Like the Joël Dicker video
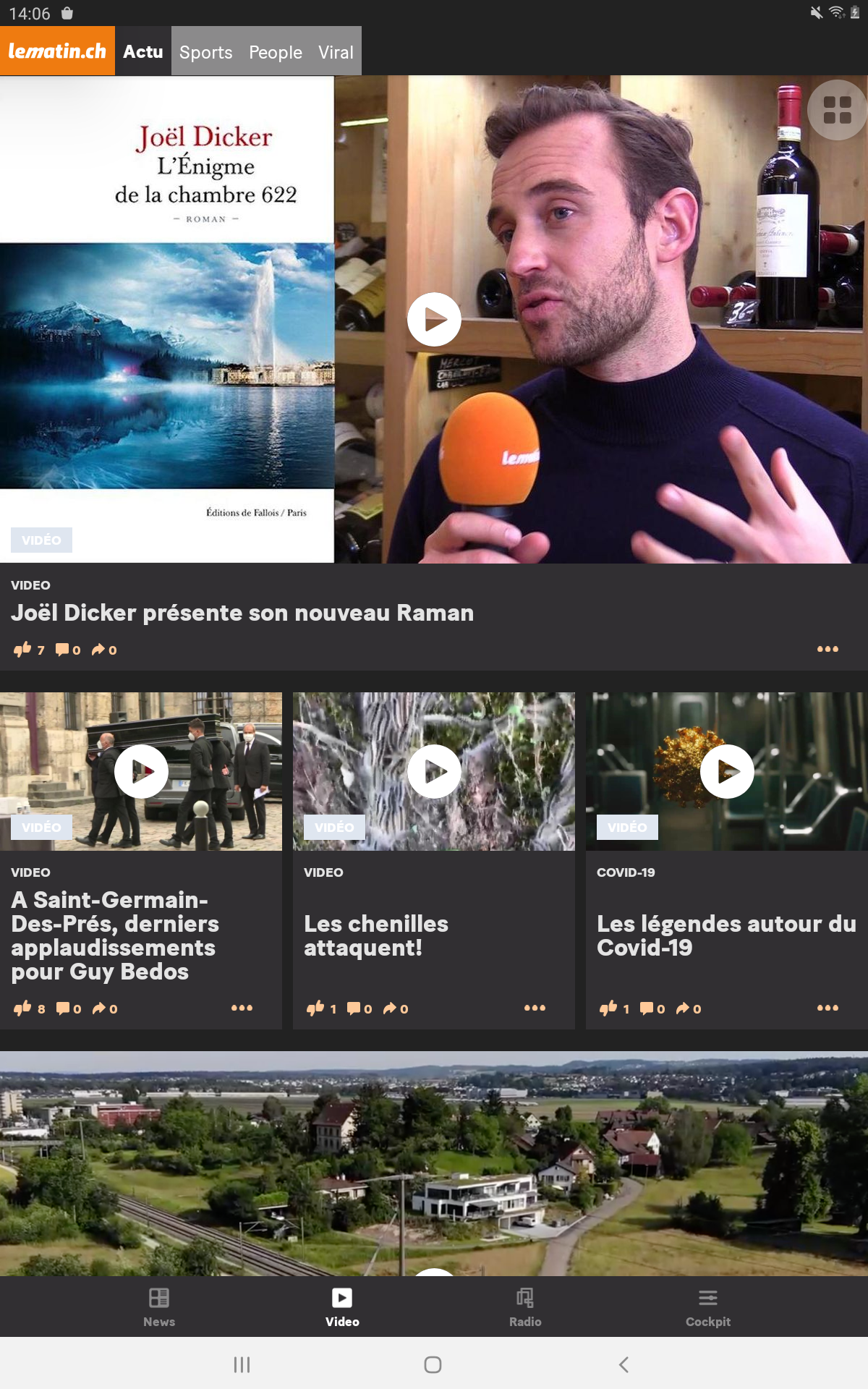The height and width of the screenshot is (1389, 868). (23, 649)
